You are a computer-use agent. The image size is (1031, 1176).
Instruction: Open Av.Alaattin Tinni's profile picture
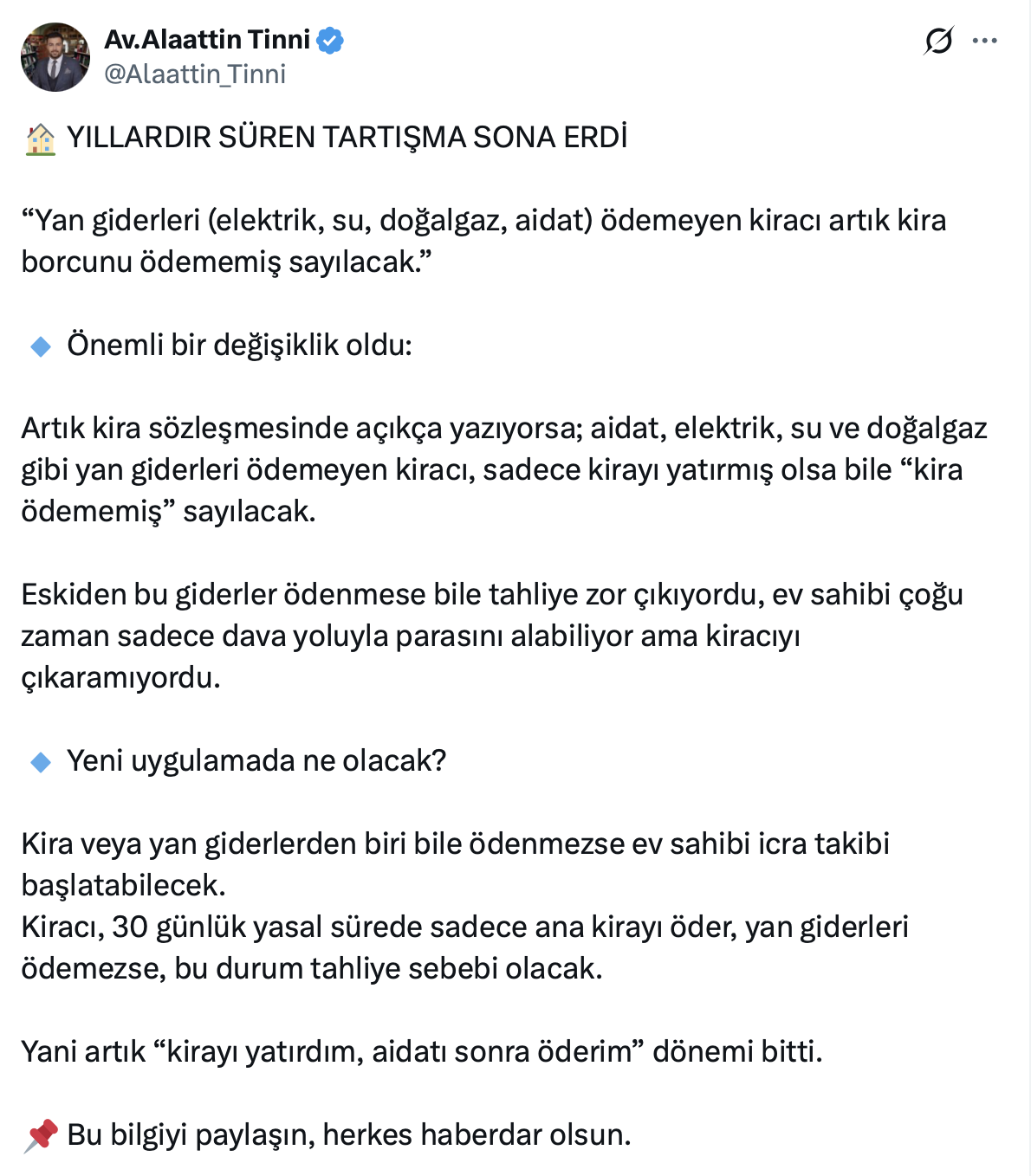(x=55, y=57)
